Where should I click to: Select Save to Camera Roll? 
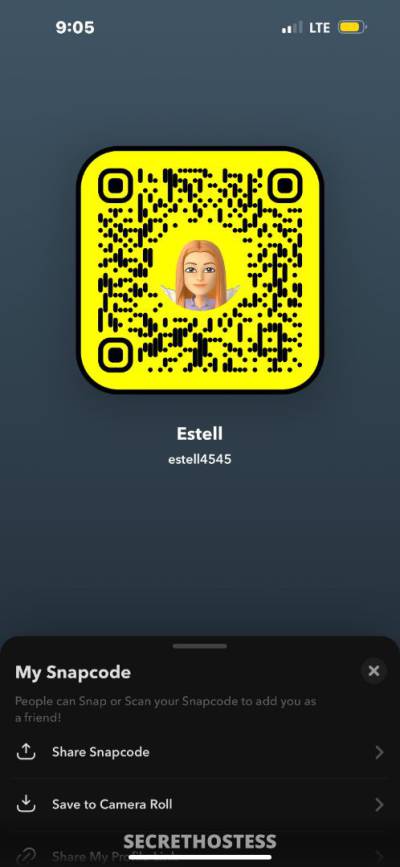200,804
